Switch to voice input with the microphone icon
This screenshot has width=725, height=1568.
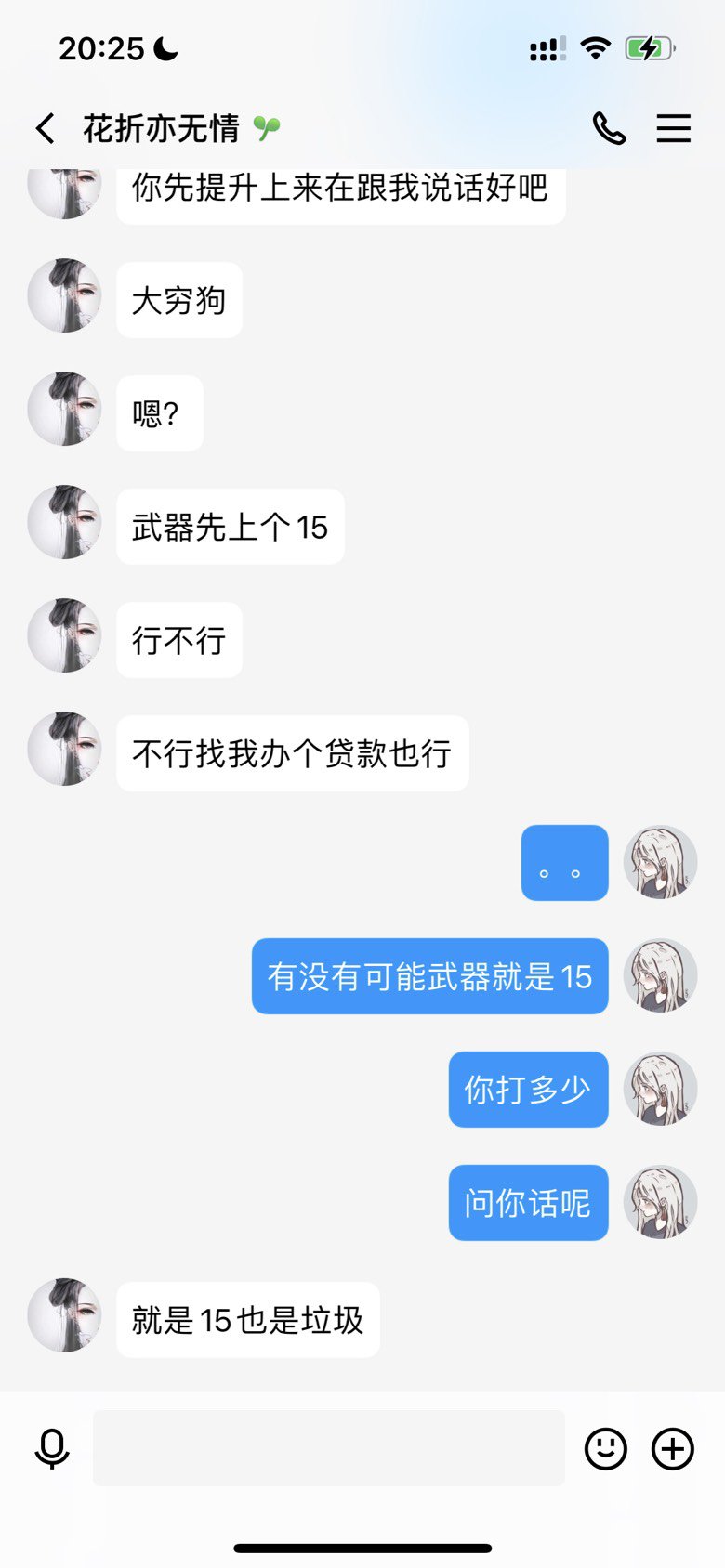coord(52,1448)
